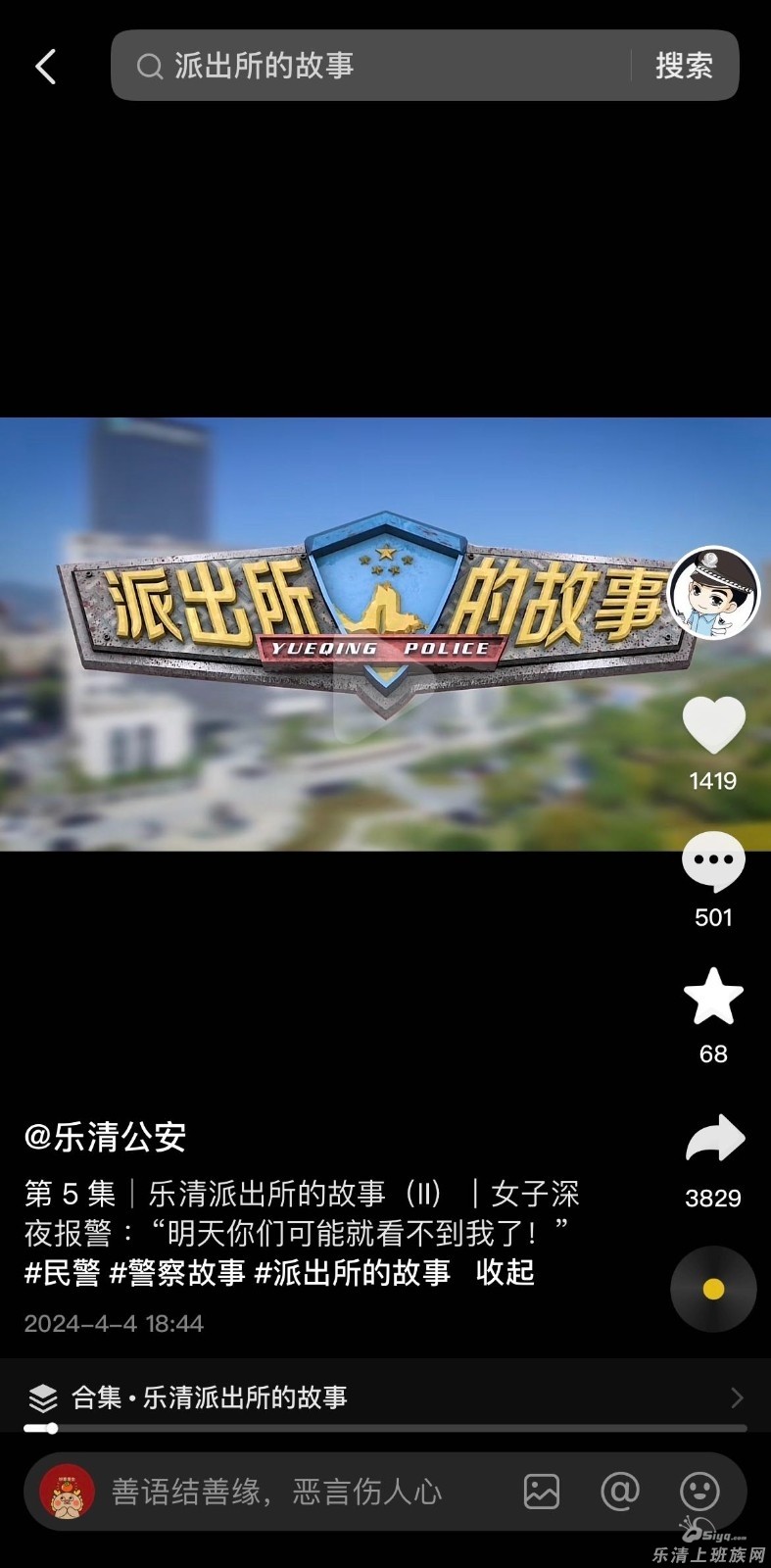Open the @乐清公安 account name
The image size is (771, 1568).
(106, 1137)
